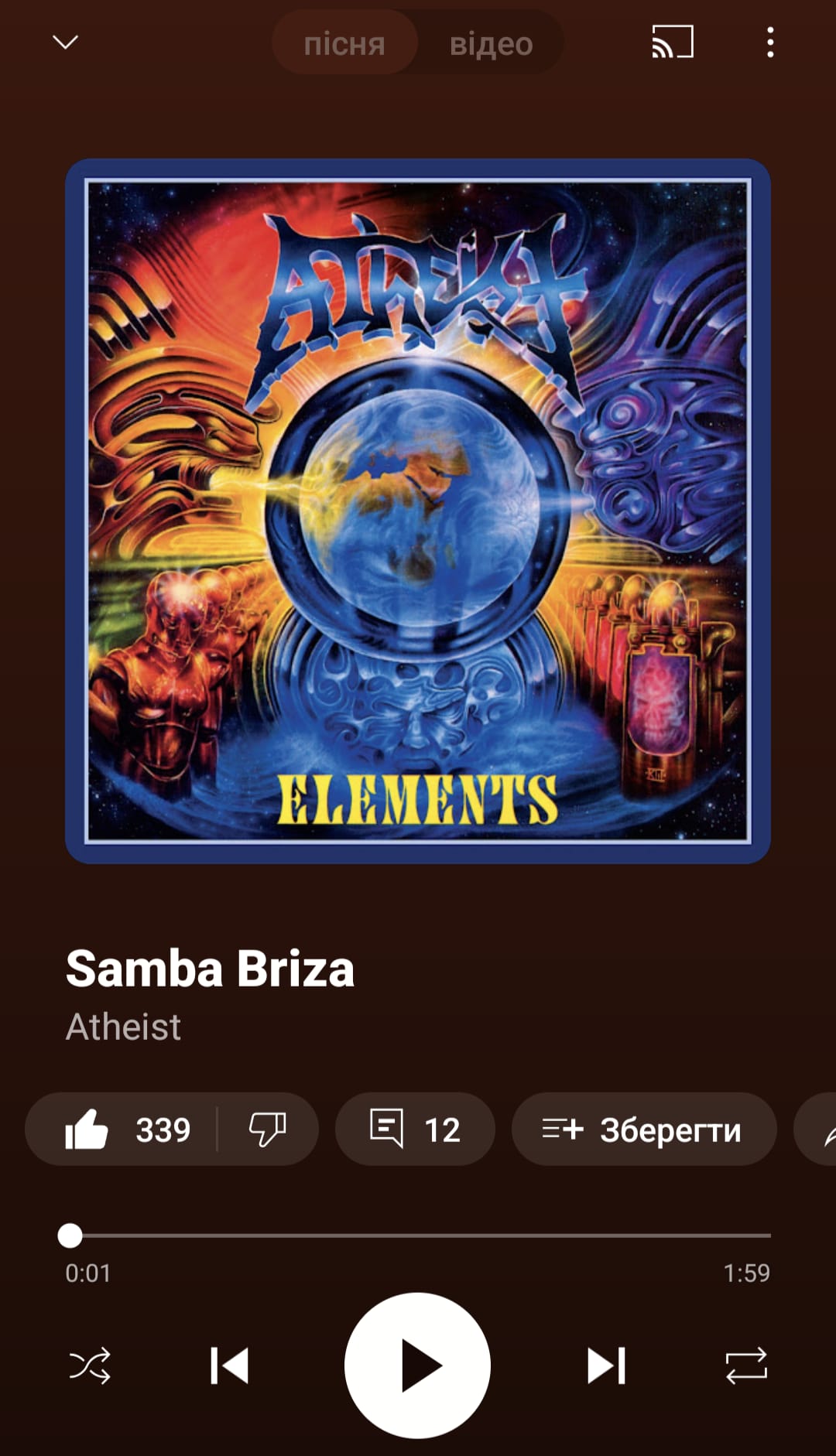Screen dimensions: 836x1456
Task: Open the three-dot overflow menu
Action: pyautogui.click(x=769, y=42)
